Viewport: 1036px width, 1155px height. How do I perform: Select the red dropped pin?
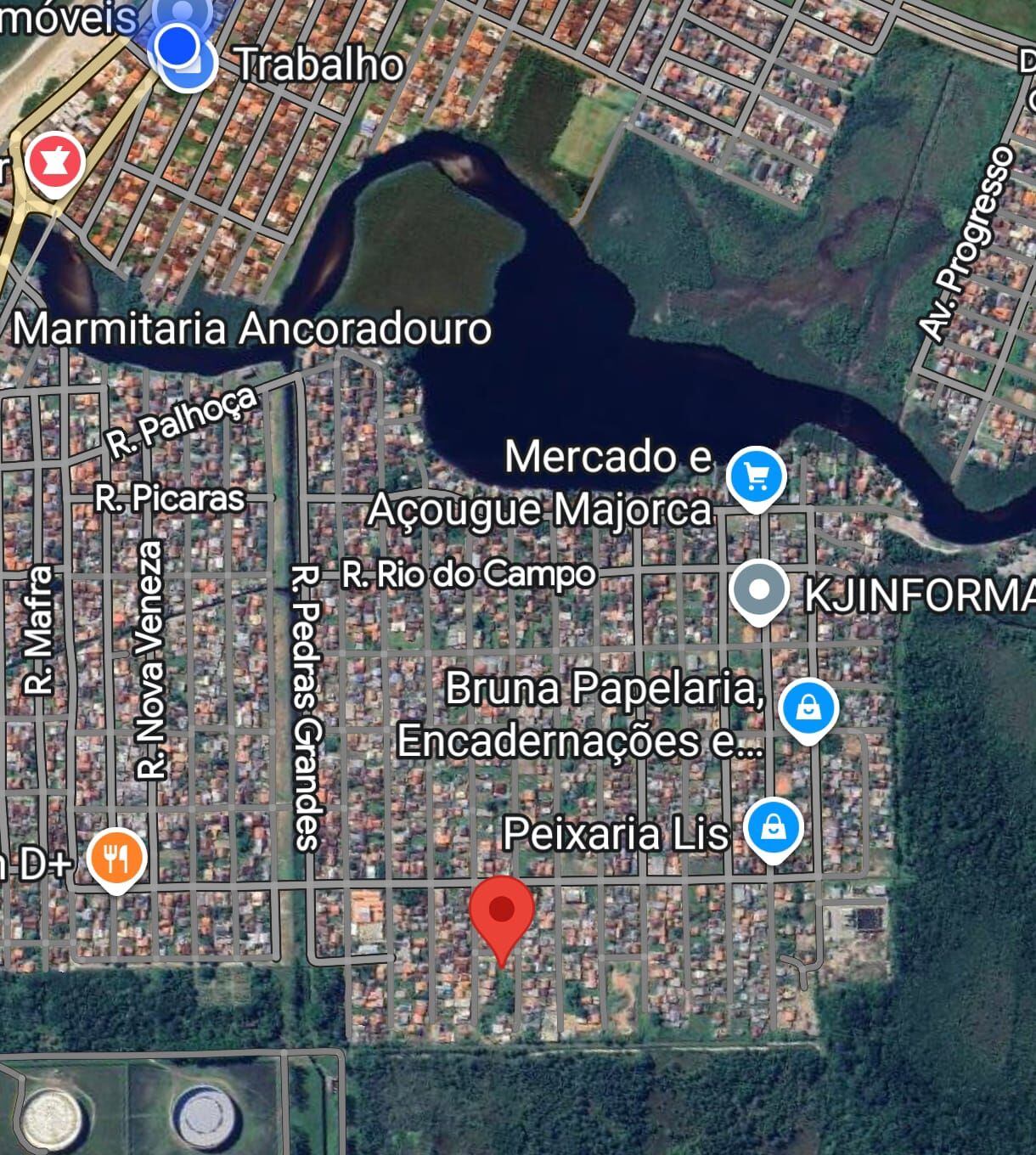(x=502, y=913)
